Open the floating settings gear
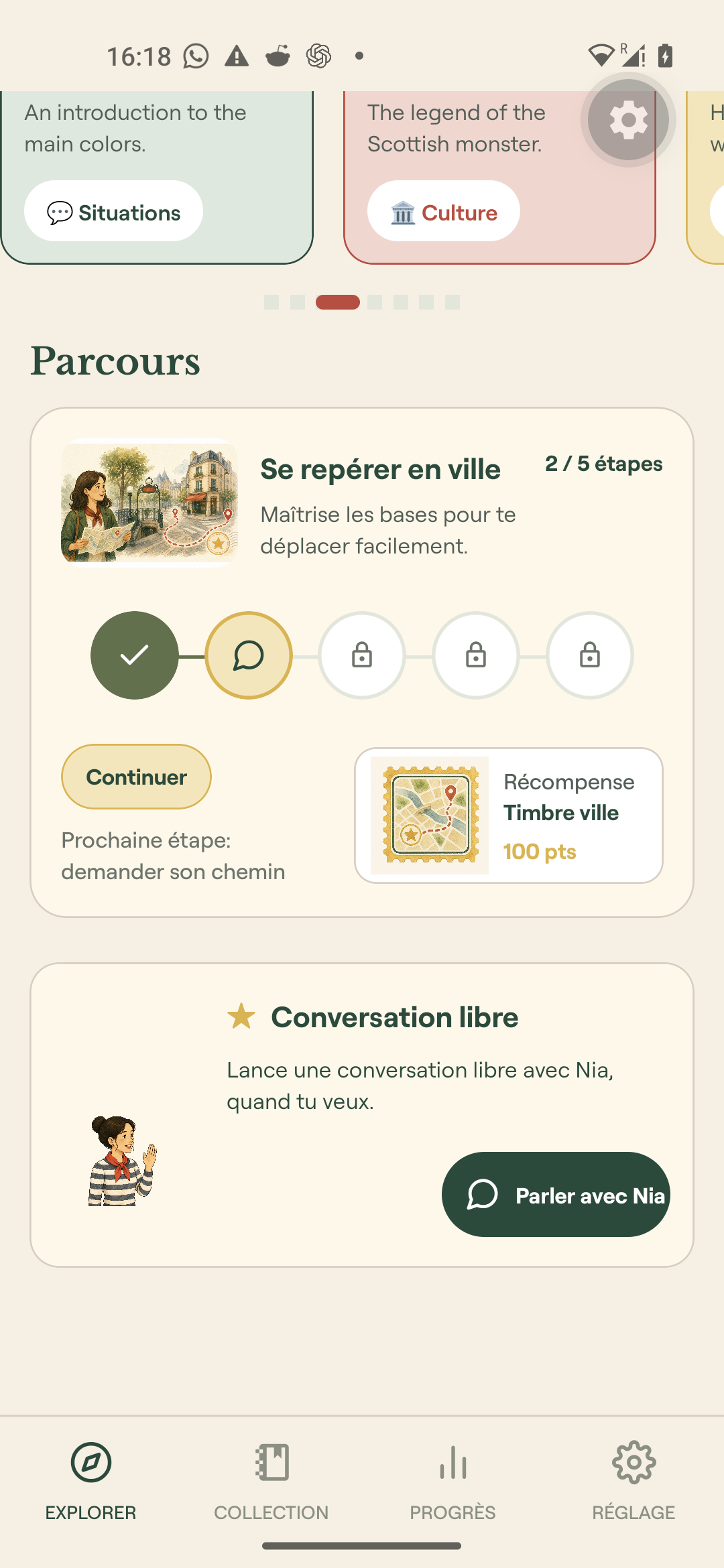The image size is (724, 1568). pos(628,120)
